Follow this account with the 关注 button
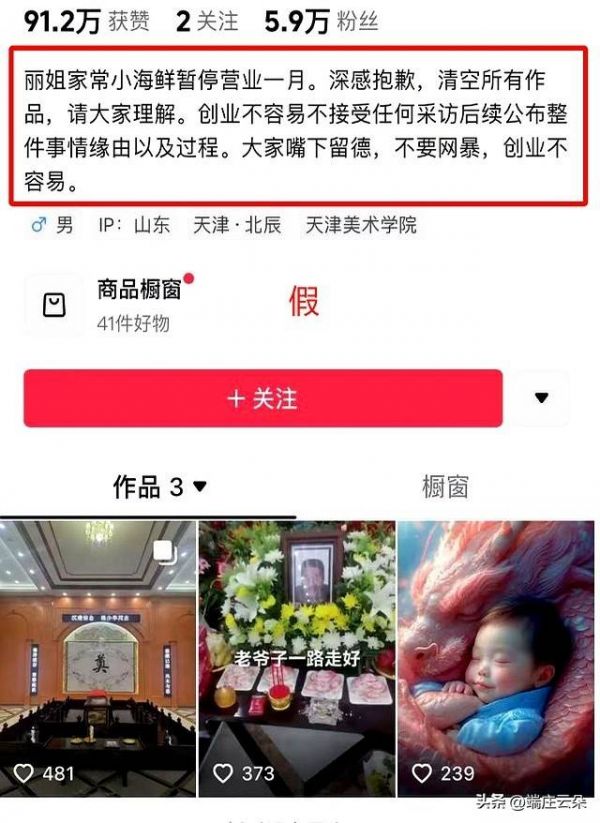 [x=263, y=398]
